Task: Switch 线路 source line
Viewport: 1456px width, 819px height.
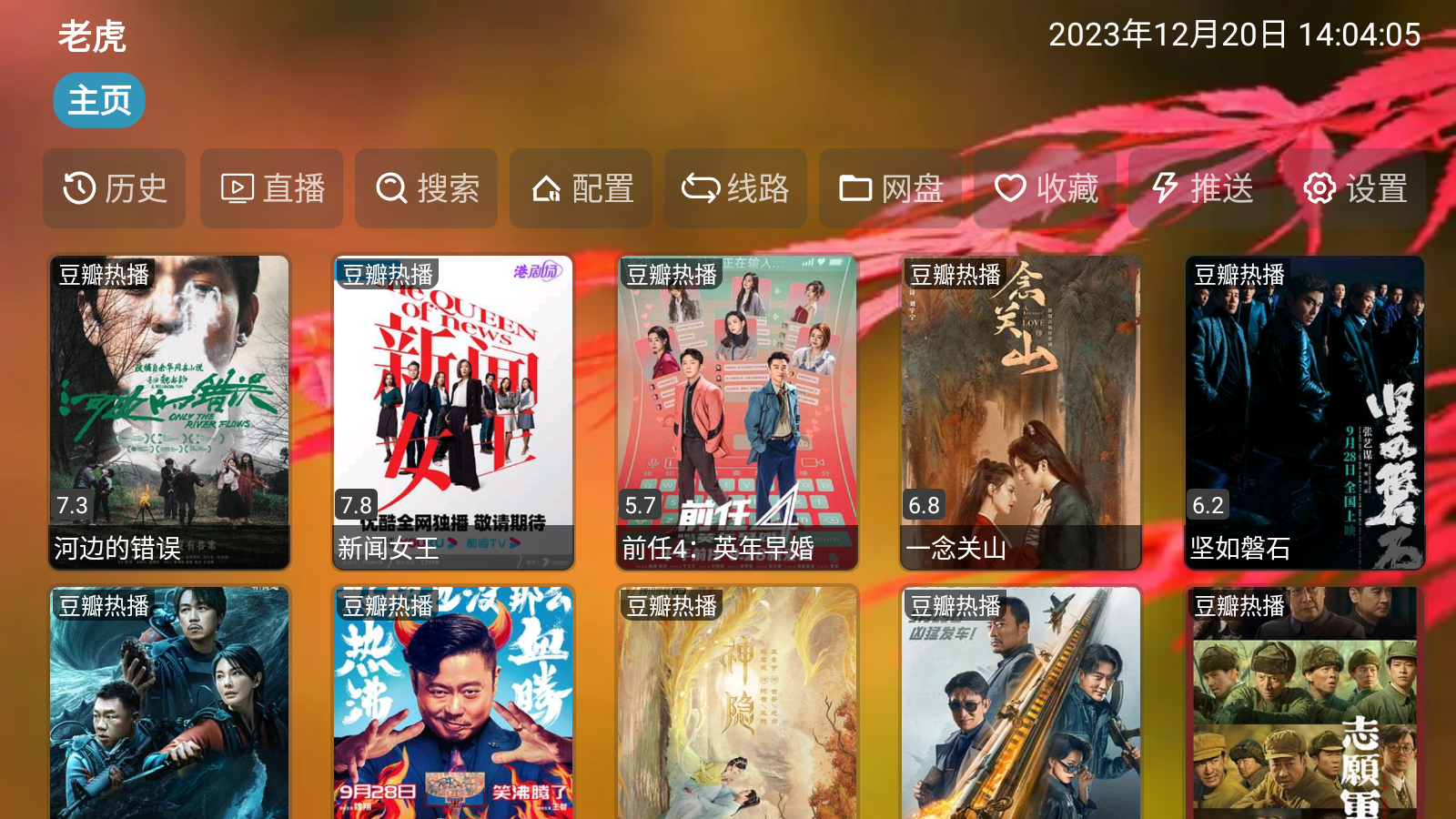Action: click(736, 188)
